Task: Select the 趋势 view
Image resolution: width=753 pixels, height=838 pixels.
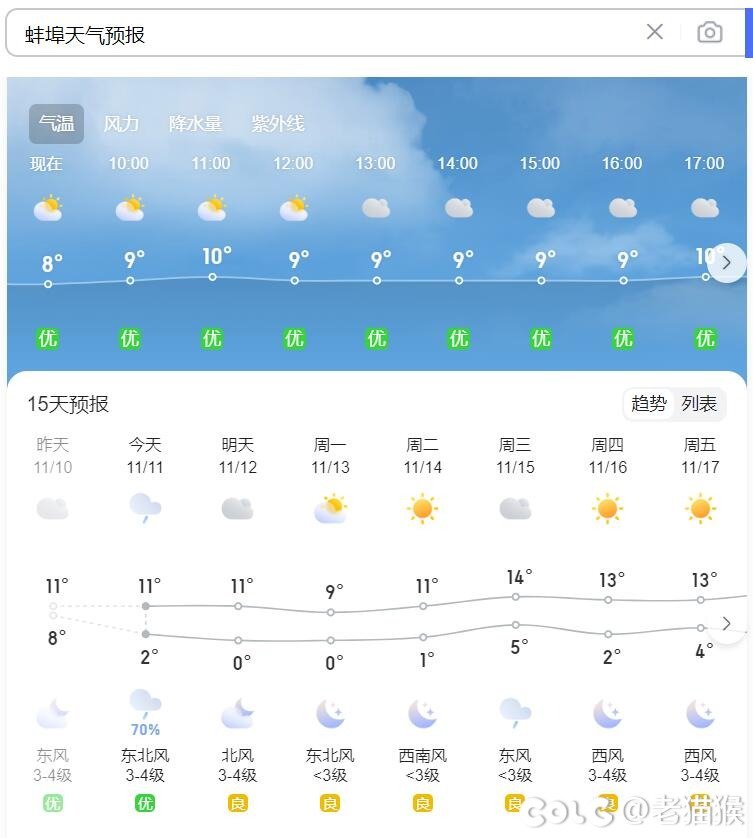Action: [x=649, y=404]
